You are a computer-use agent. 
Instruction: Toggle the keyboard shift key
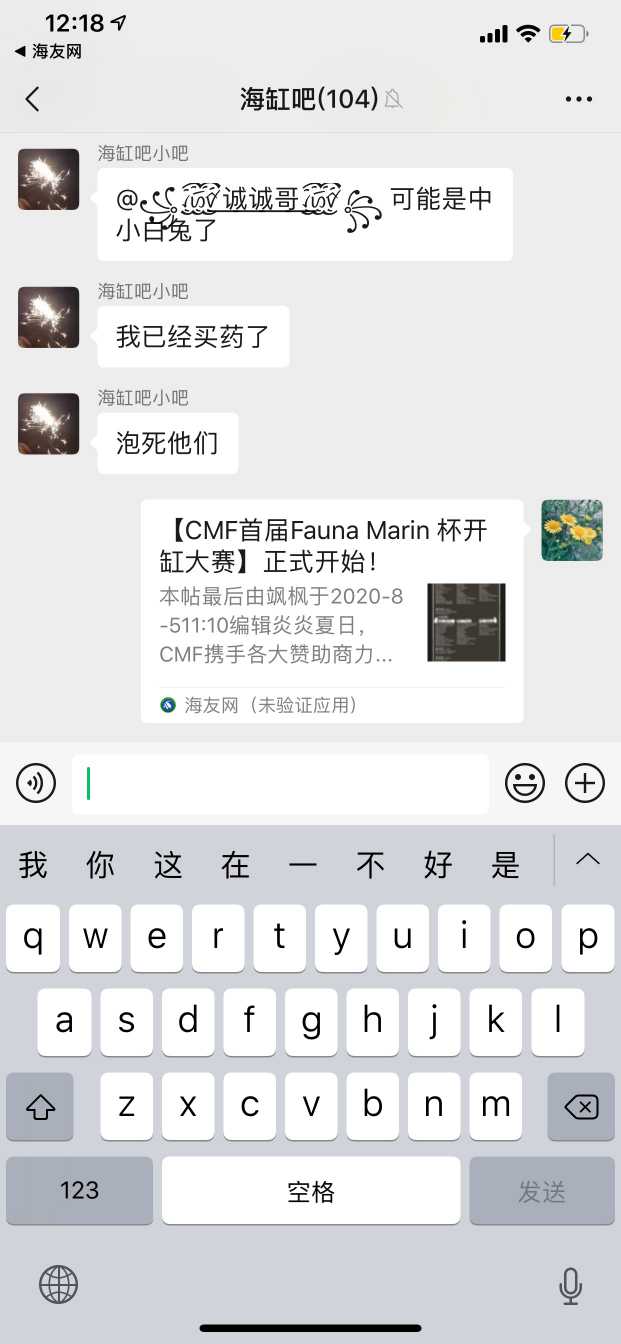(40, 1107)
